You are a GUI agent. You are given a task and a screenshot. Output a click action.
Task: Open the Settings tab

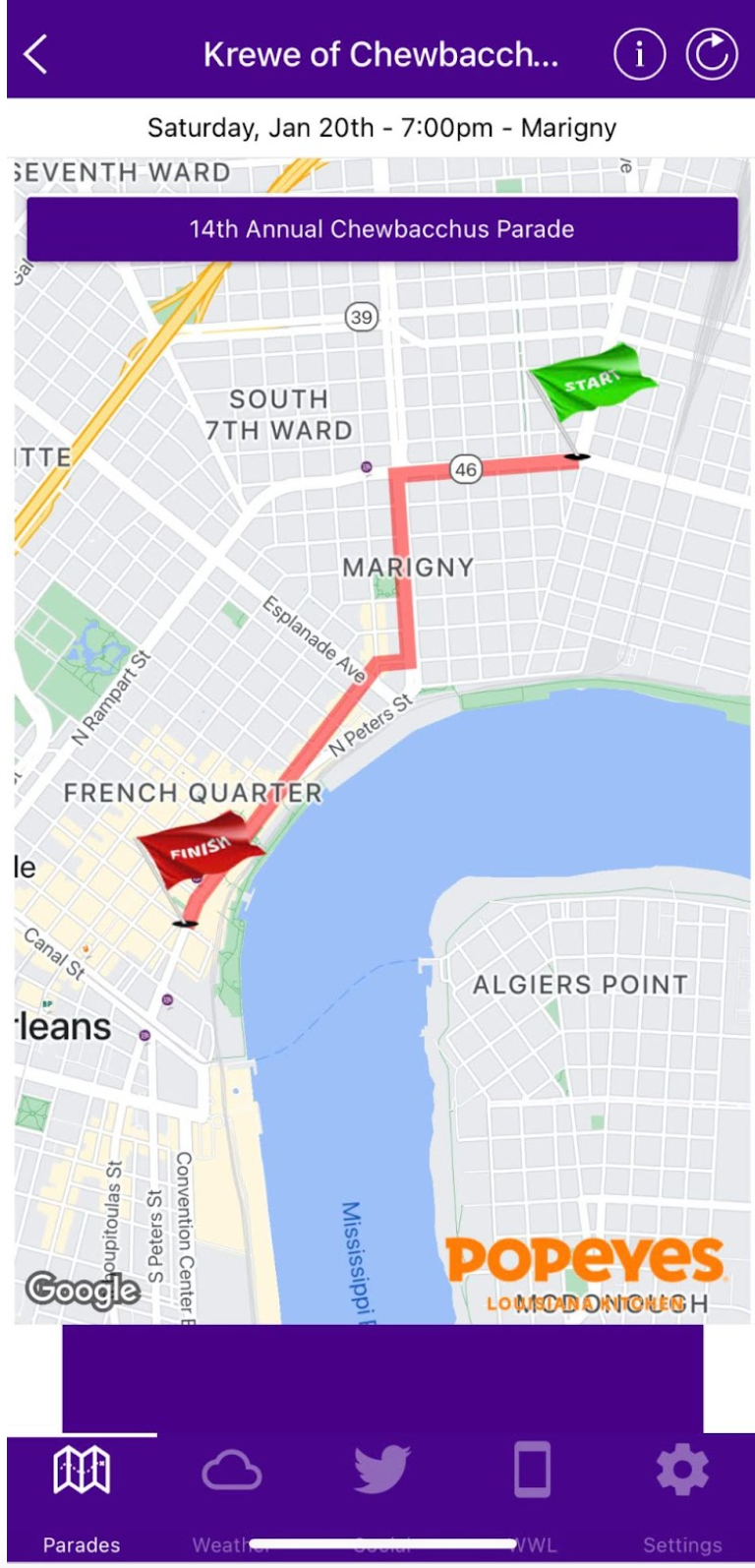(681, 1495)
